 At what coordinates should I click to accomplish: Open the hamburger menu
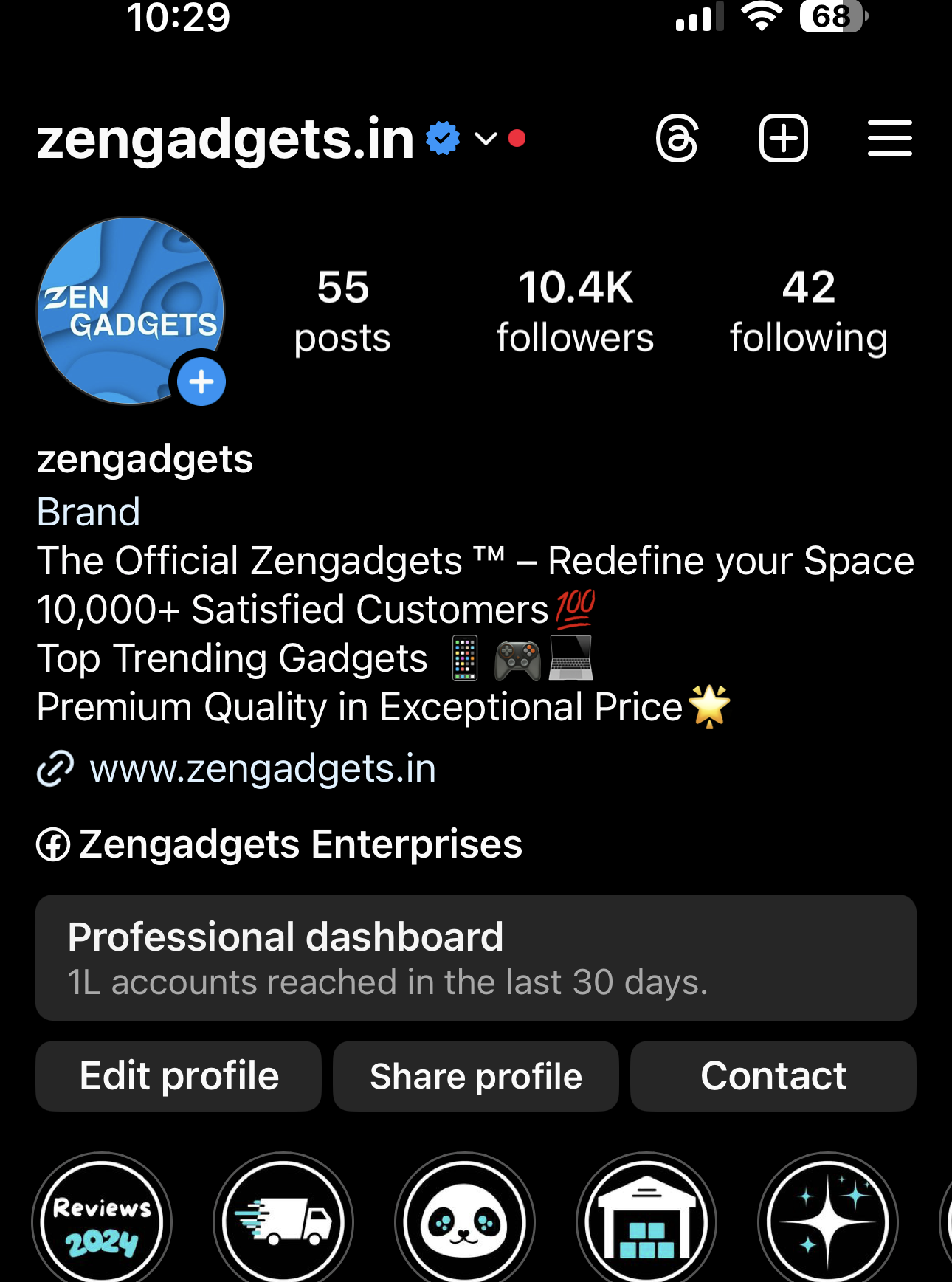[x=889, y=138]
